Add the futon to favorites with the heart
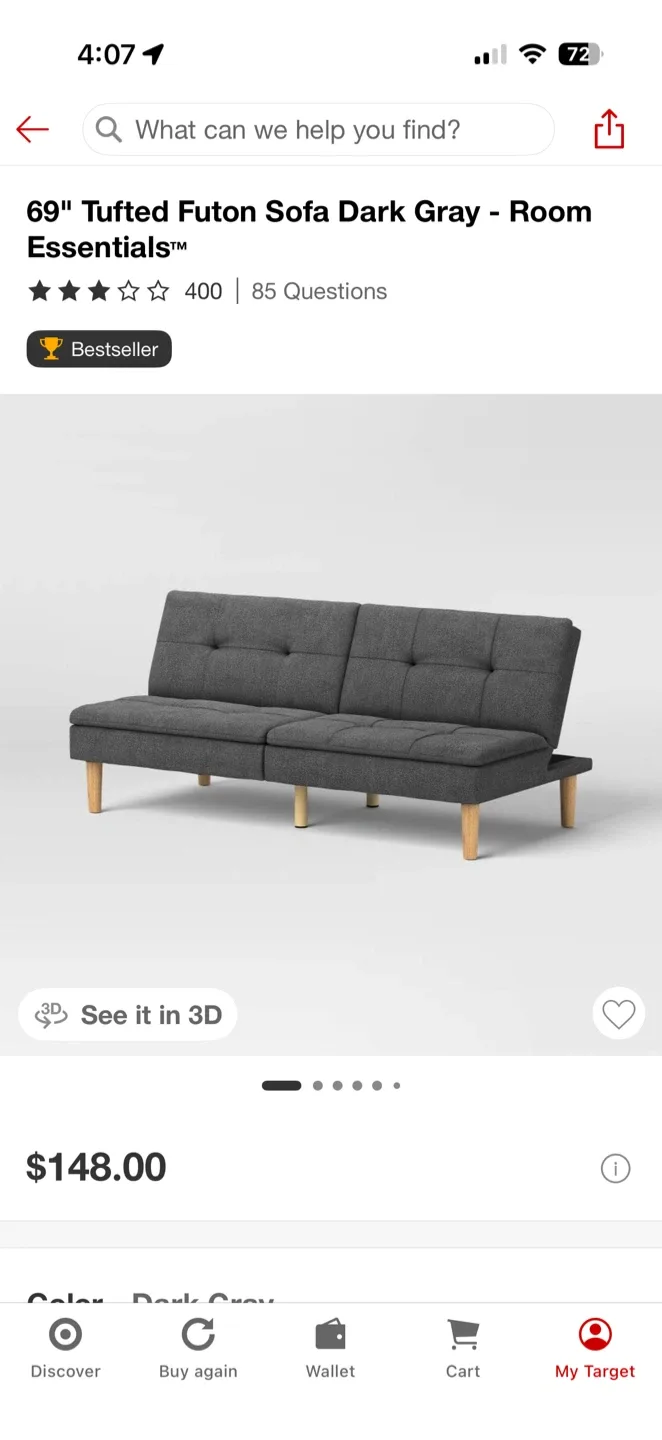 pos(618,1014)
